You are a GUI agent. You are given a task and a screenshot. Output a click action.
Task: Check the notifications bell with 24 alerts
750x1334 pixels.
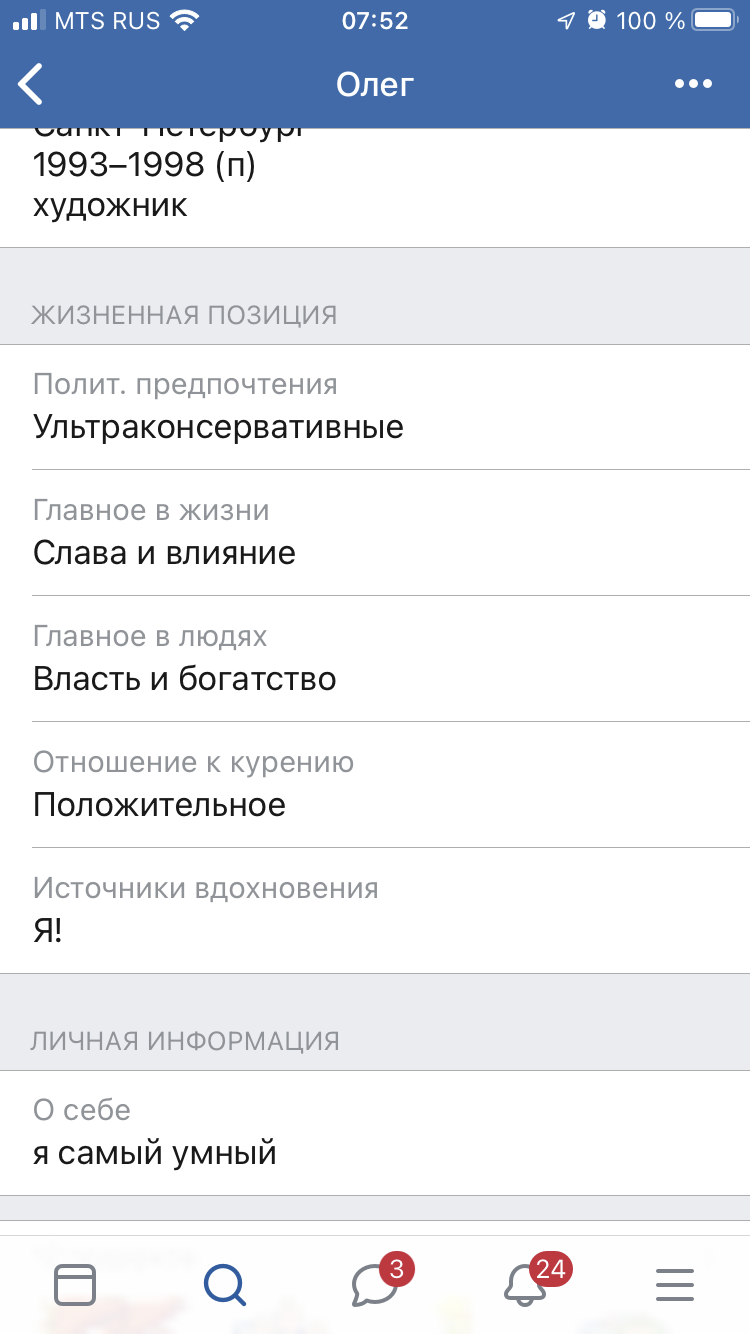(x=527, y=1284)
